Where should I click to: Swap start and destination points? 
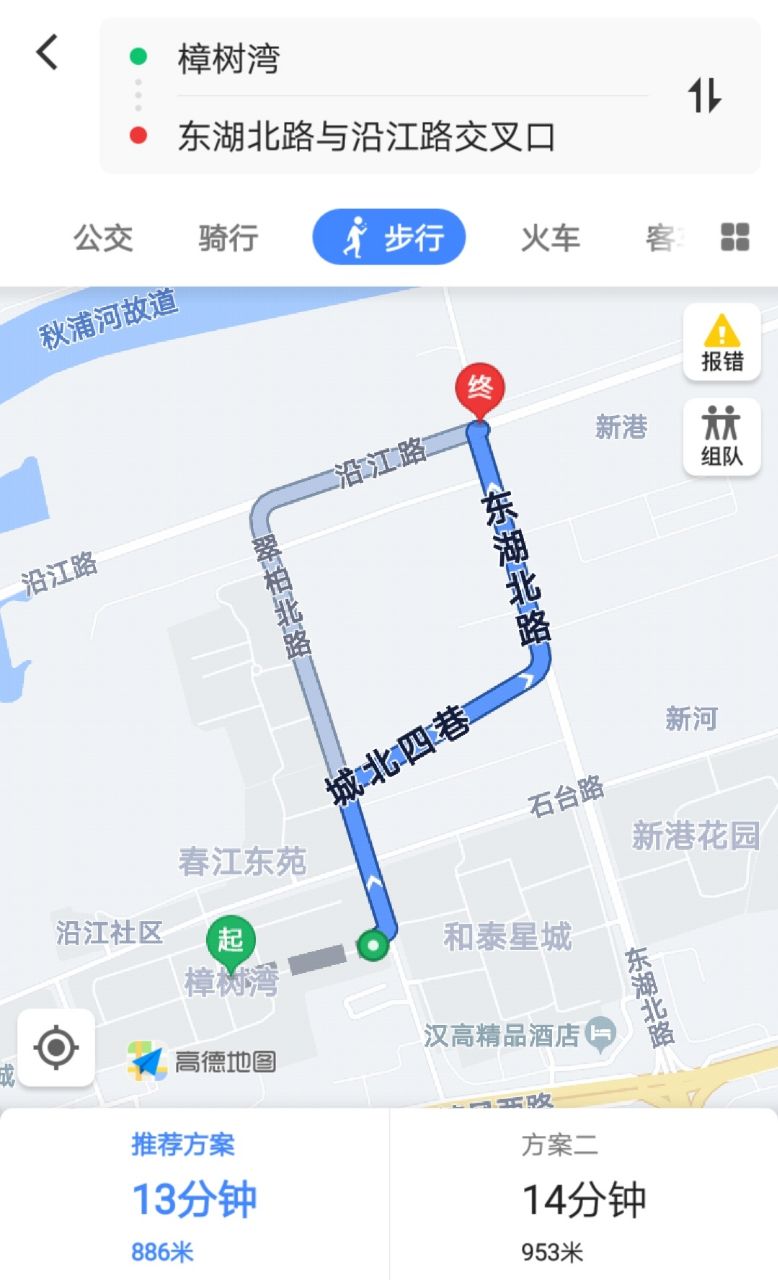click(704, 96)
